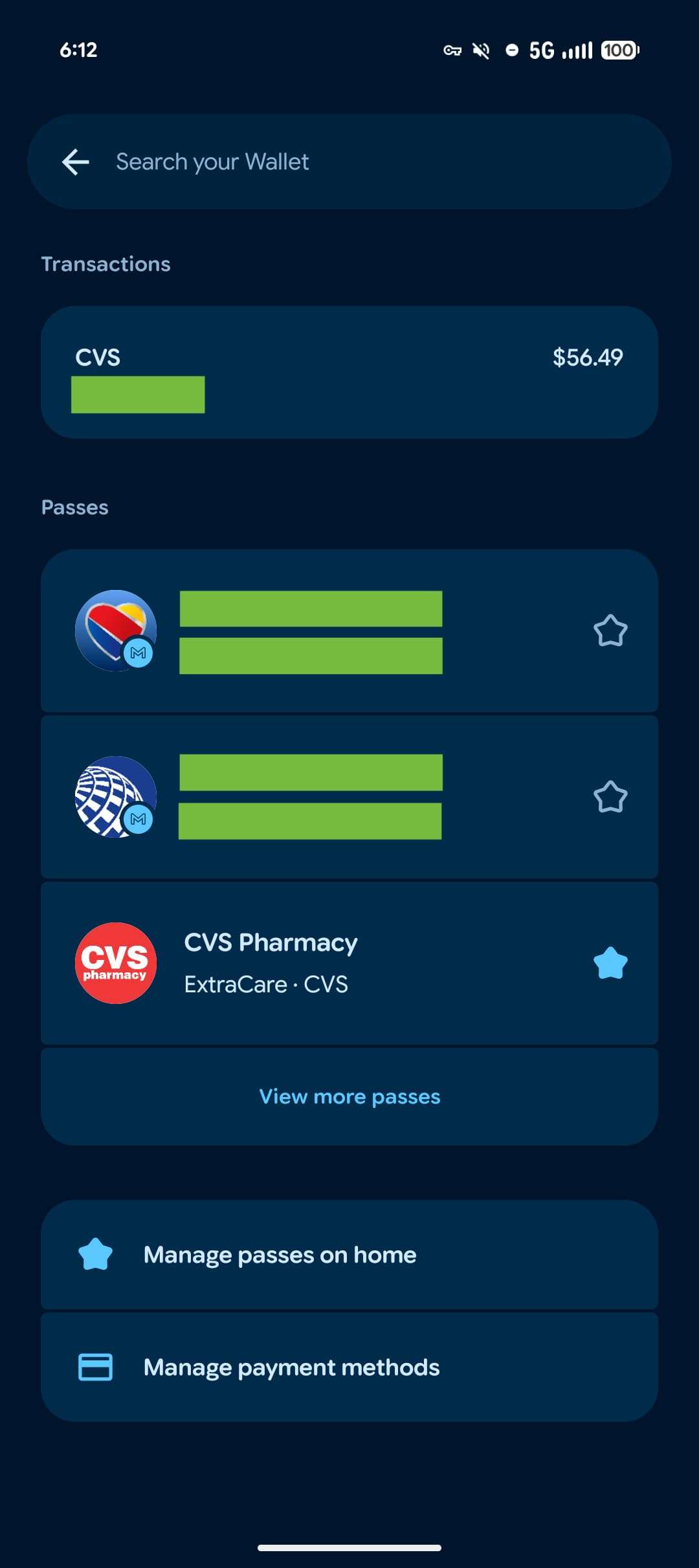This screenshot has width=699, height=1568.
Task: Star the Southwest Airlines pass
Action: point(610,631)
